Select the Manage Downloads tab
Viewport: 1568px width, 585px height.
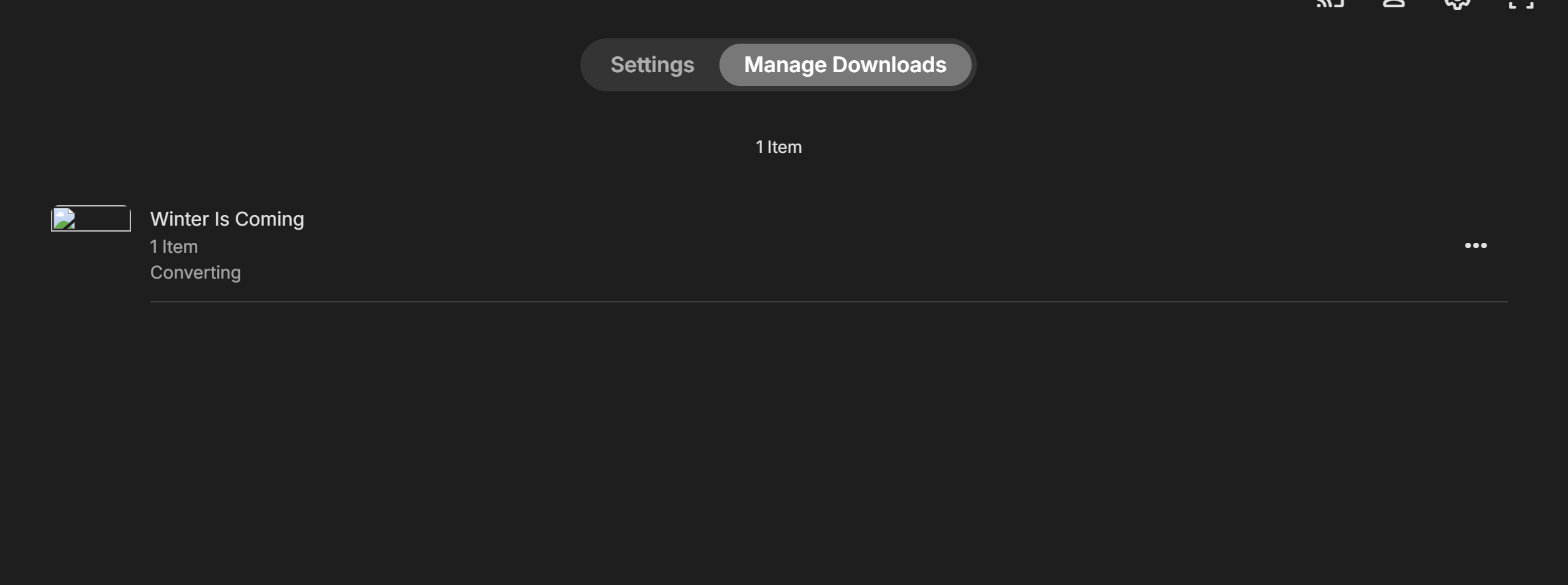click(845, 65)
